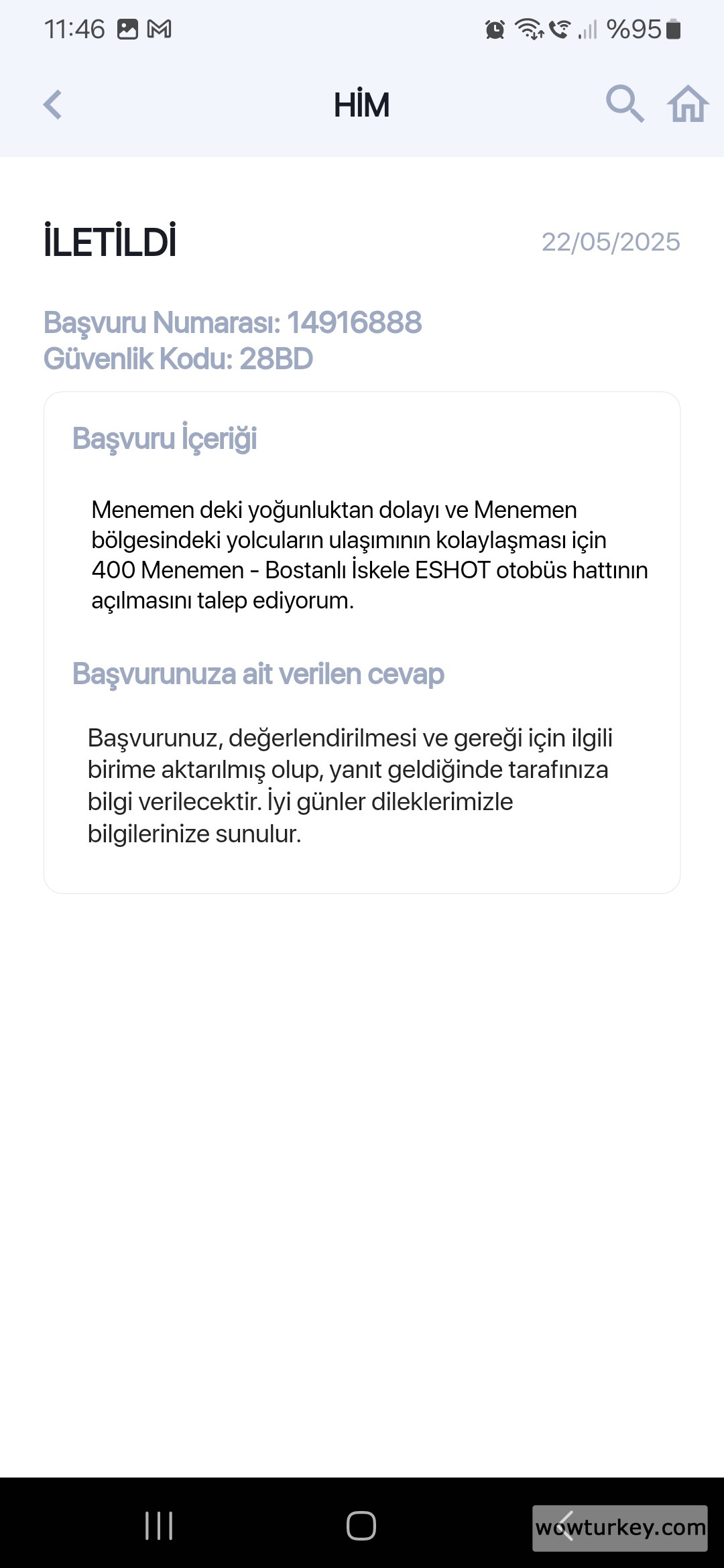Screen dimensions: 724x1568
Task: Open recent apps in navigation bar
Action: 159,1526
